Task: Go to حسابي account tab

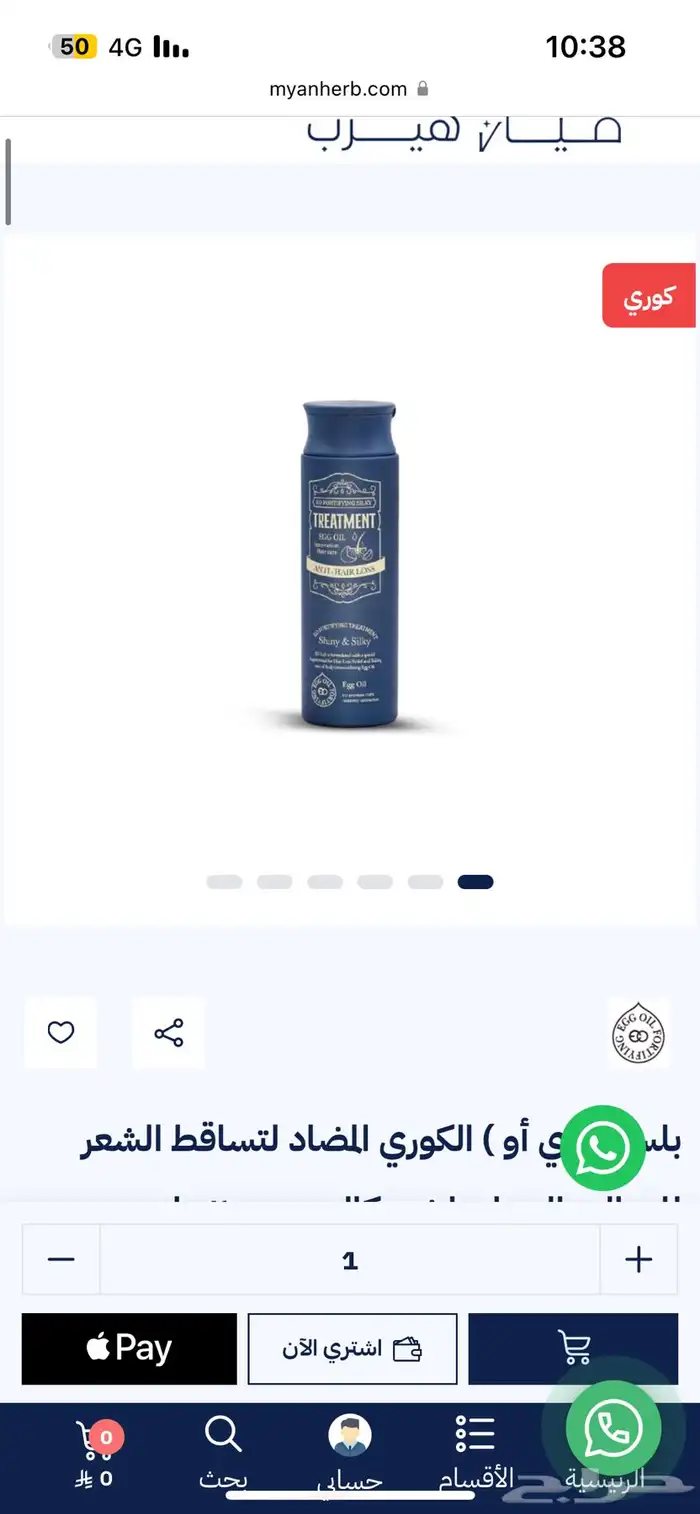Action: point(350,1455)
